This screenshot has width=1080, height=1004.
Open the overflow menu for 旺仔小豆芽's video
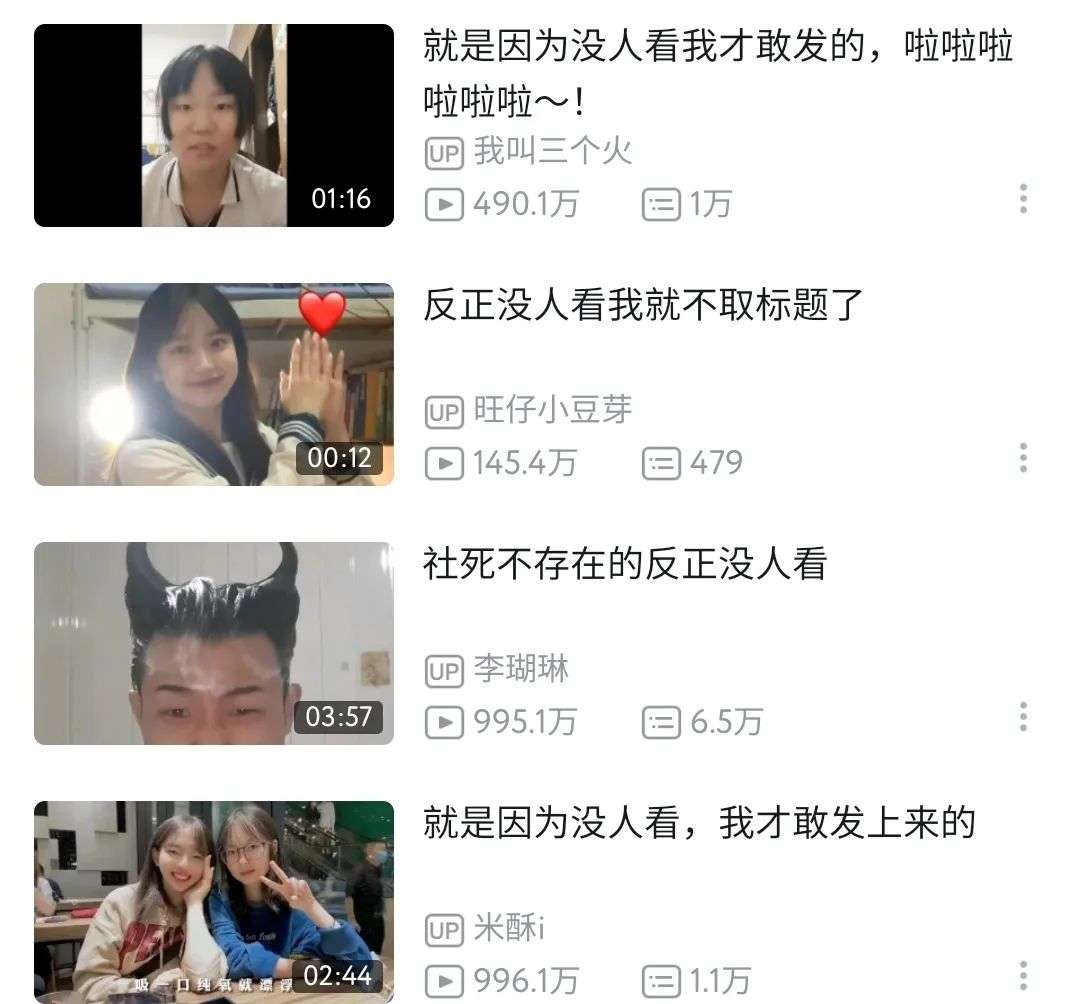[1023, 458]
